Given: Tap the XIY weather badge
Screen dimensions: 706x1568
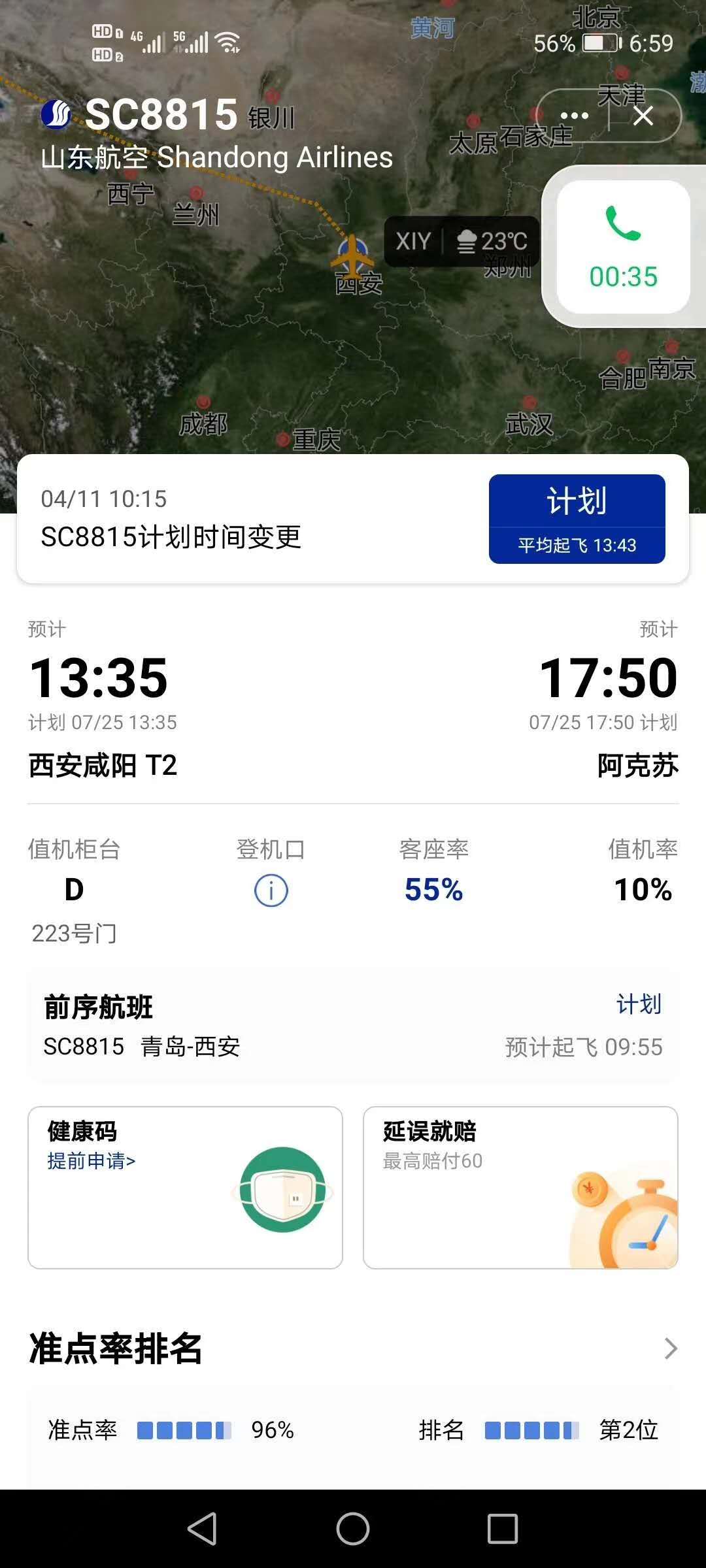Looking at the screenshot, I should tap(462, 242).
